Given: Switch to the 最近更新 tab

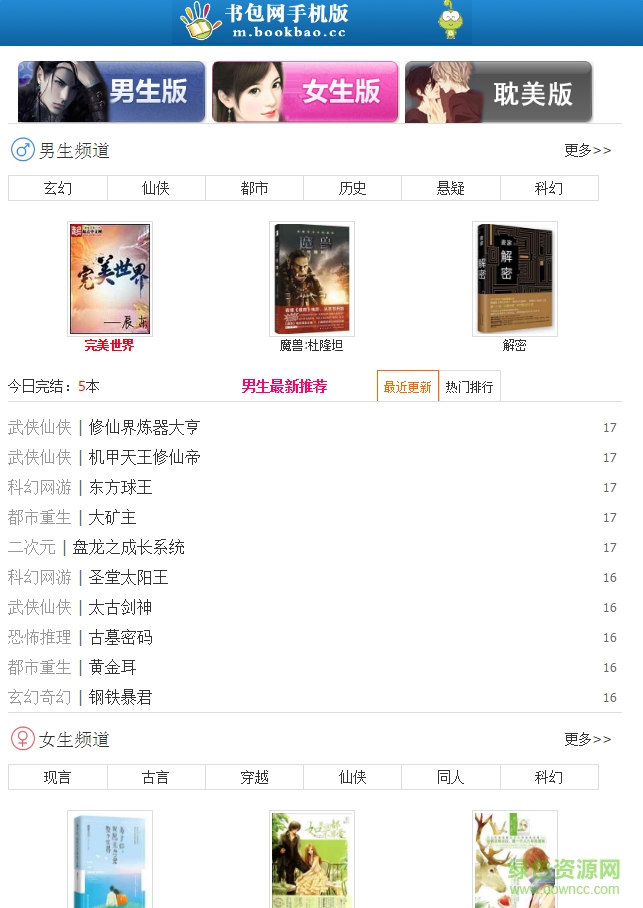Looking at the screenshot, I should pyautogui.click(x=407, y=387).
